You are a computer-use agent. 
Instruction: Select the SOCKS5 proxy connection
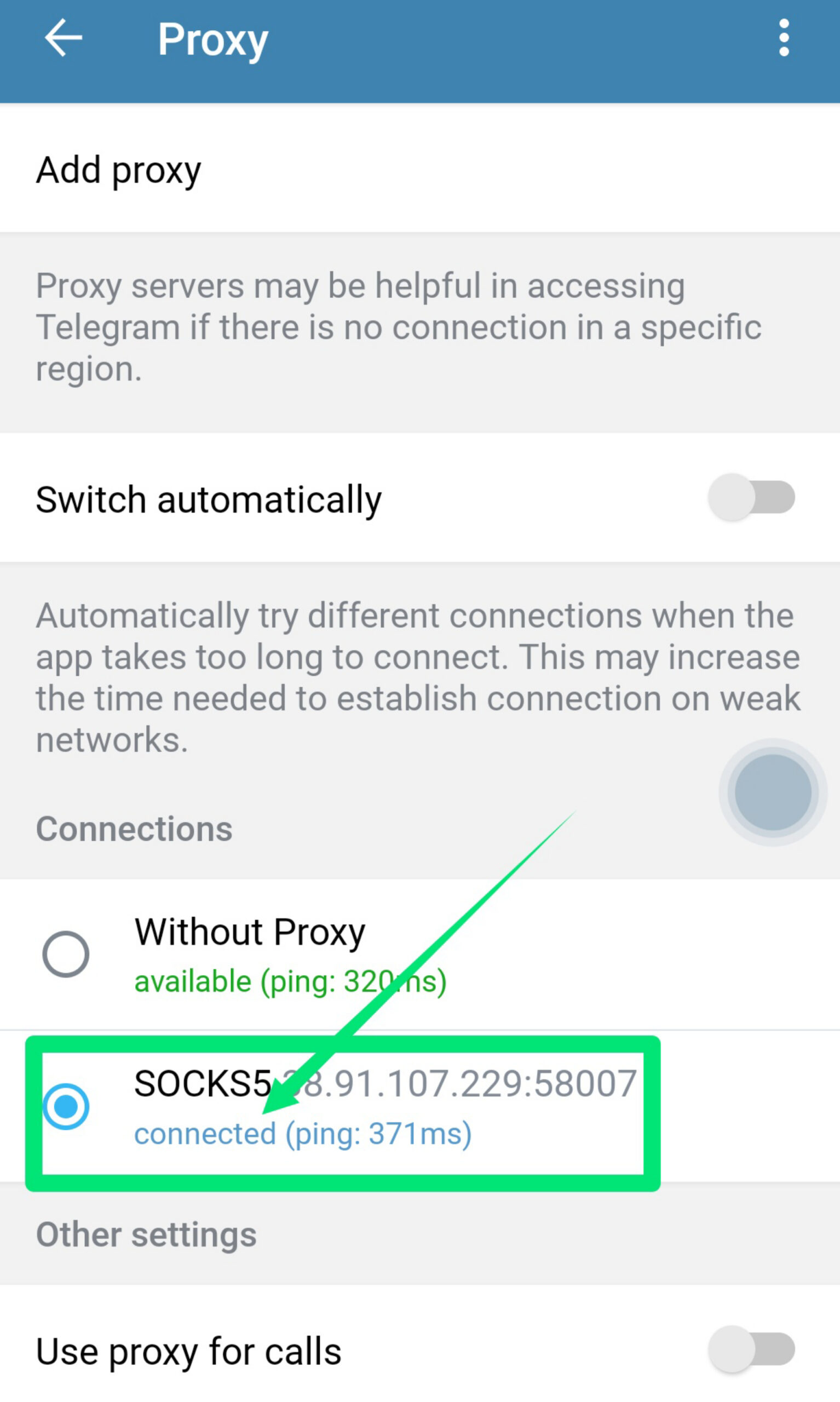pyautogui.click(x=66, y=1107)
